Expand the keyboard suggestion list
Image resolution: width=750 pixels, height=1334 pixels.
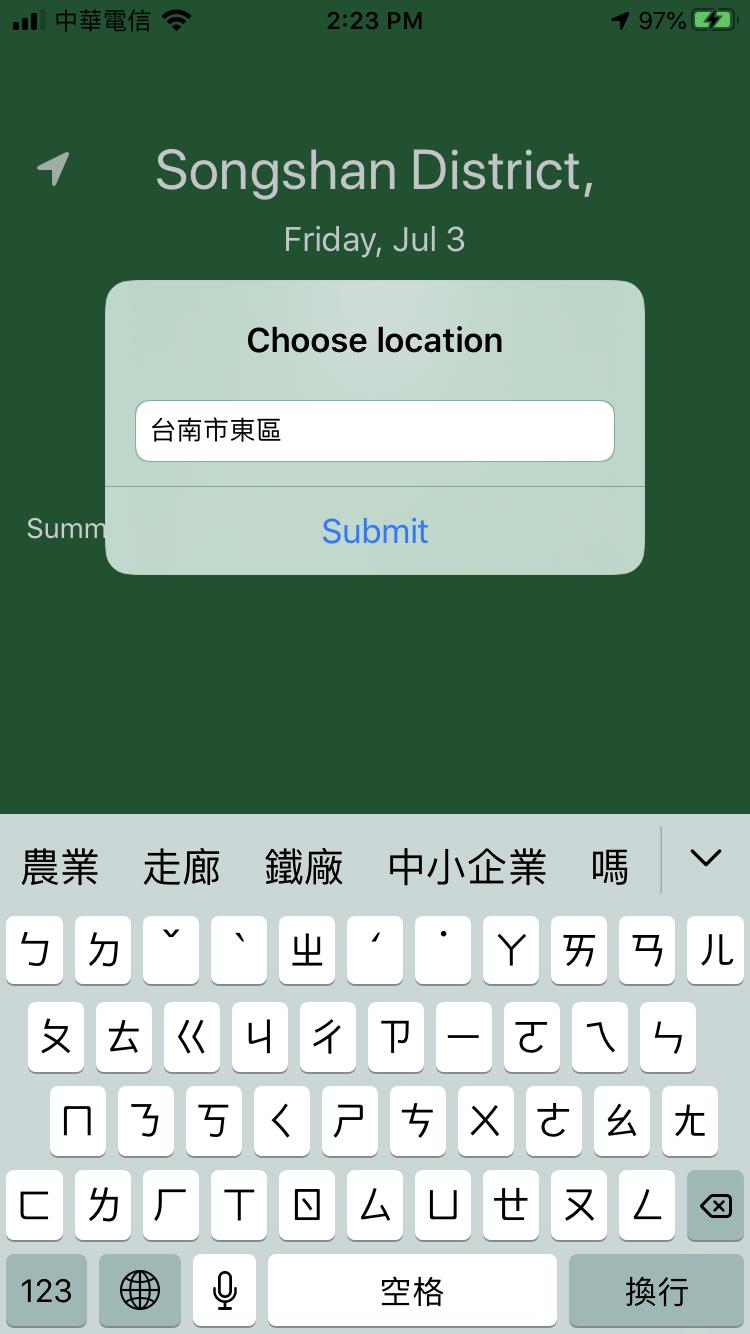click(706, 859)
